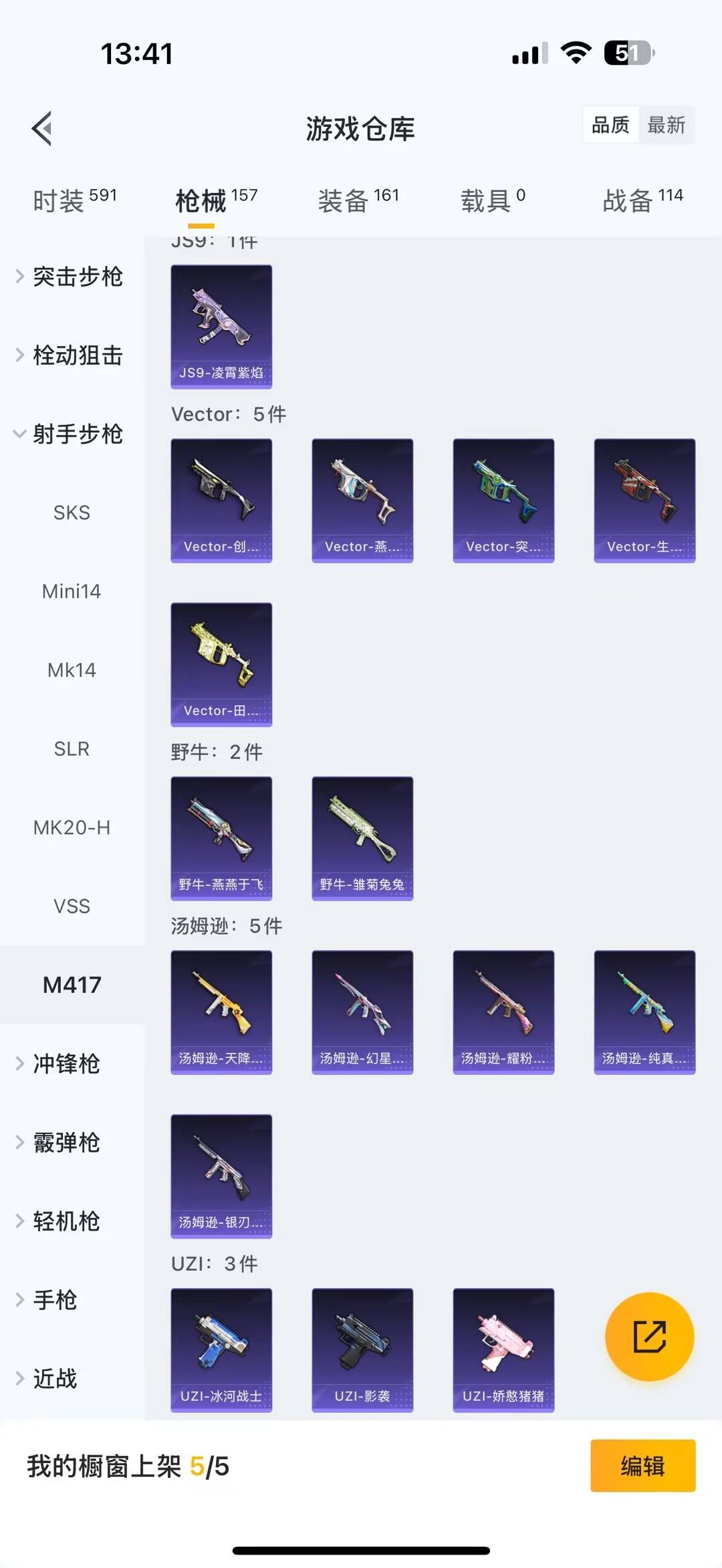Viewport: 722px width, 1568px height.
Task: Enable 品质 sorting
Action: (x=609, y=125)
